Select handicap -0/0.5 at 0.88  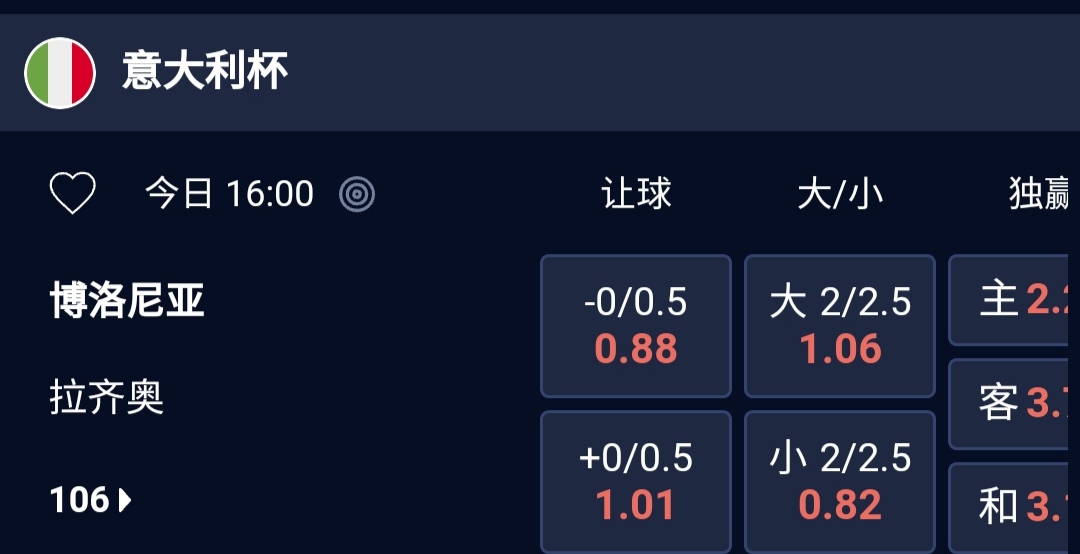point(636,326)
